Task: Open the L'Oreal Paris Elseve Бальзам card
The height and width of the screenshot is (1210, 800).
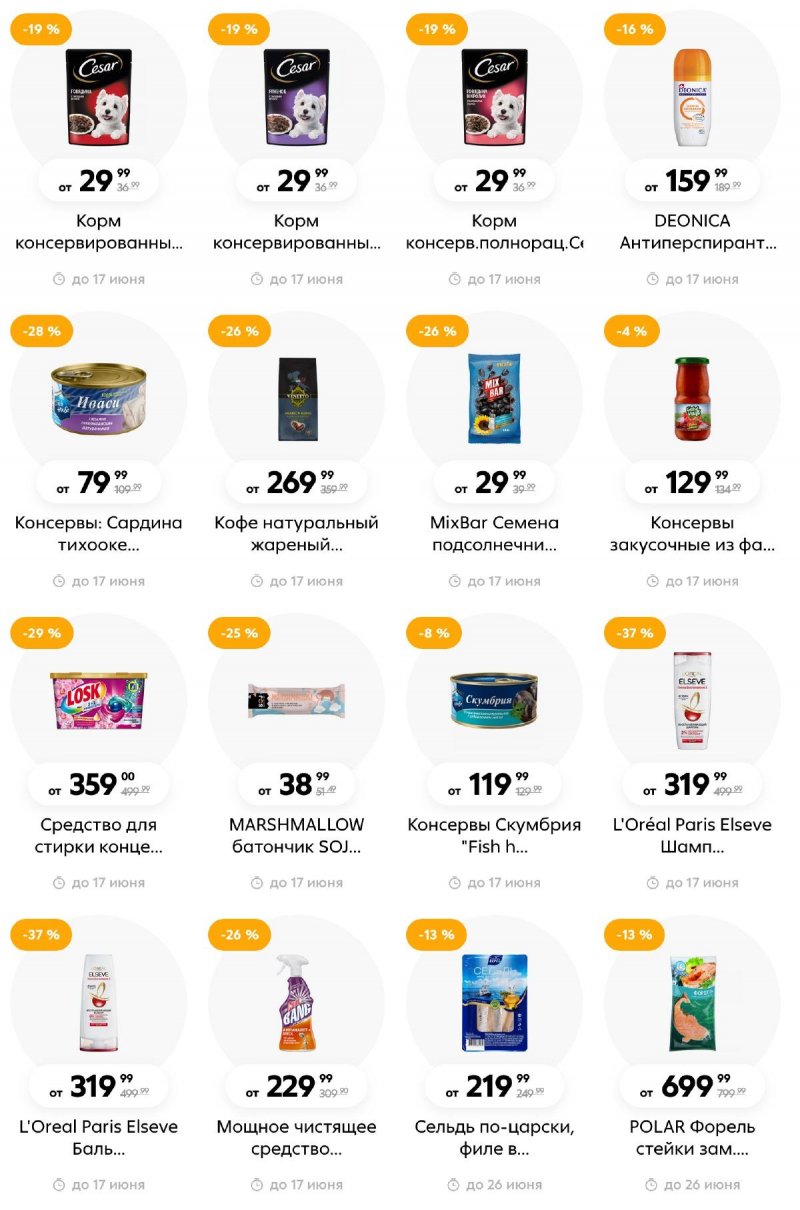Action: point(98,1002)
